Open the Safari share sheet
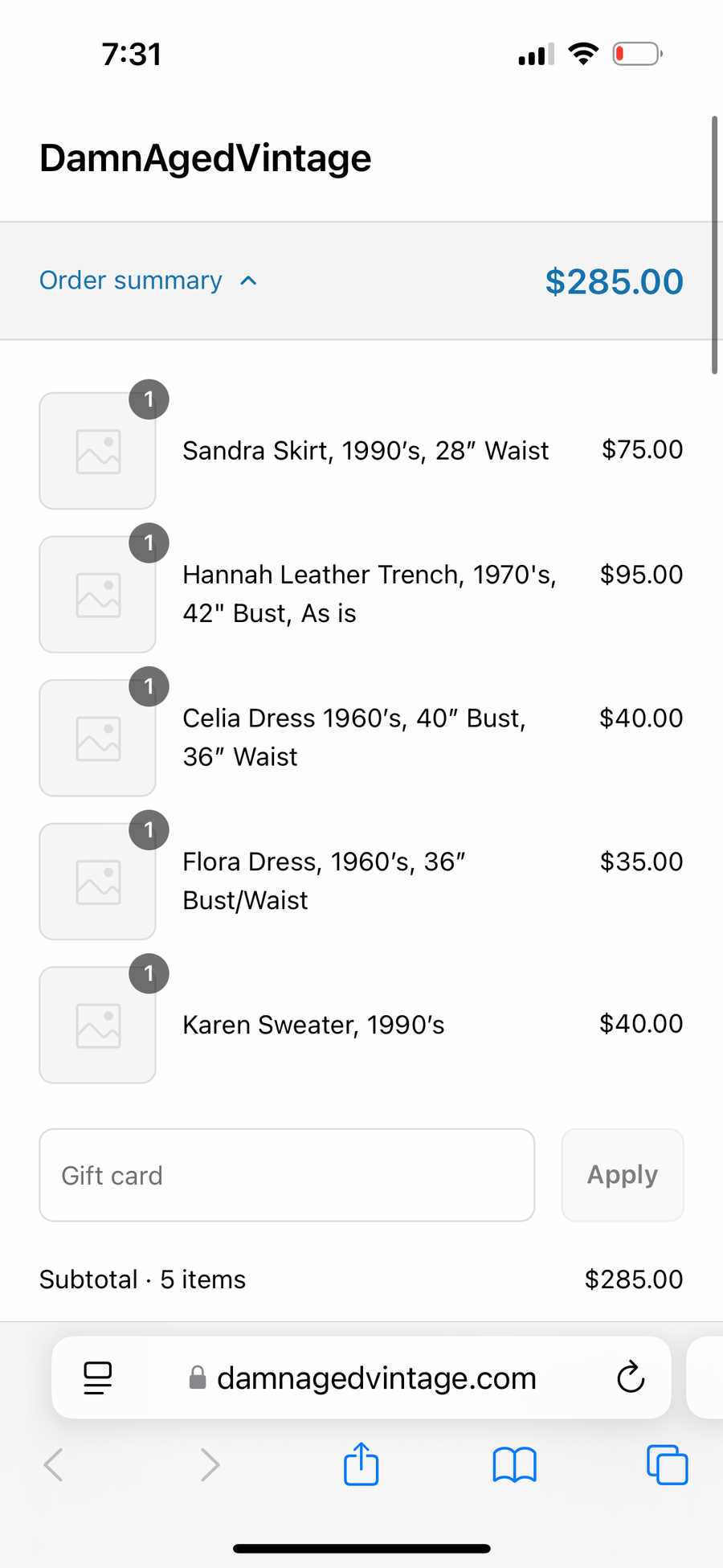Viewport: 723px width, 1568px height. click(x=361, y=1464)
